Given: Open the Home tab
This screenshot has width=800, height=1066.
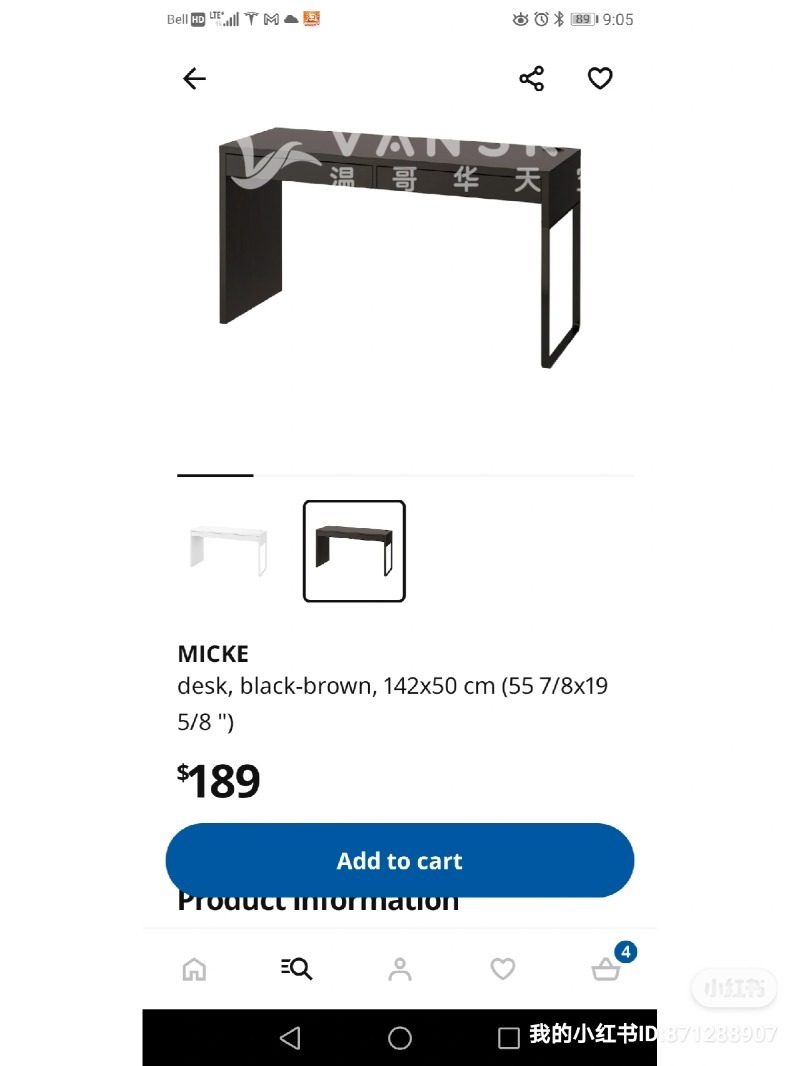Looking at the screenshot, I should point(194,968).
